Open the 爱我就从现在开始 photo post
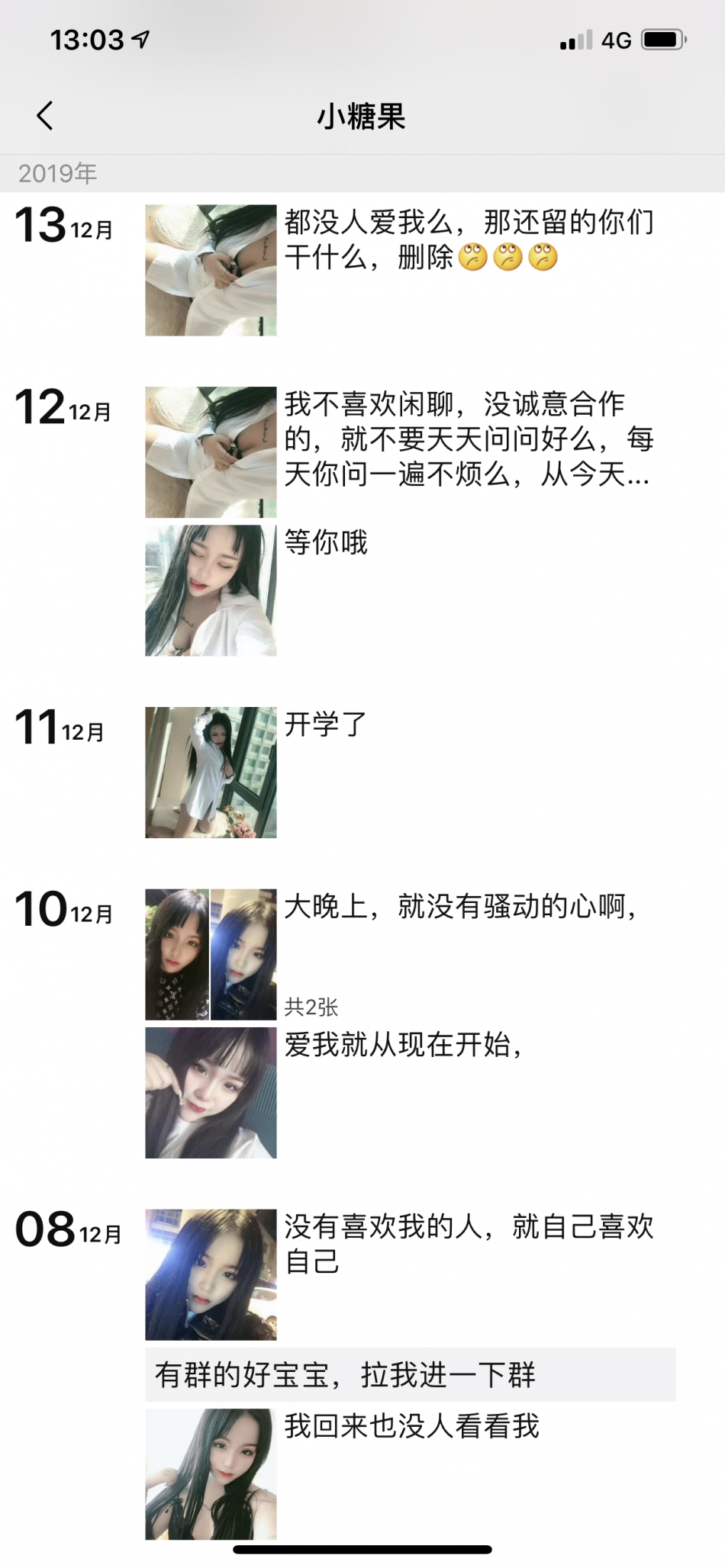Screen dimensions: 725x1568 (x=211, y=1093)
